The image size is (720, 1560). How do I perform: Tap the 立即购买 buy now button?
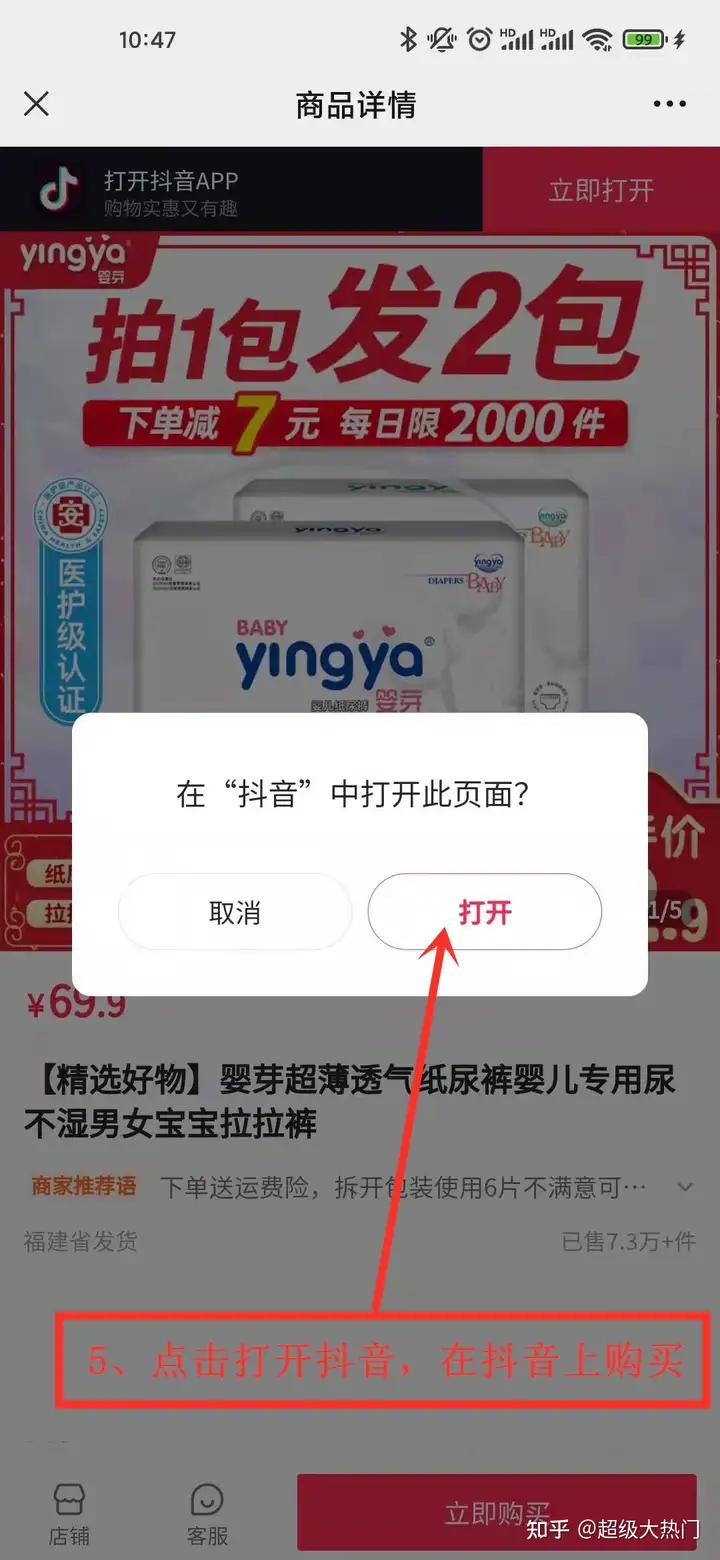[497, 1512]
